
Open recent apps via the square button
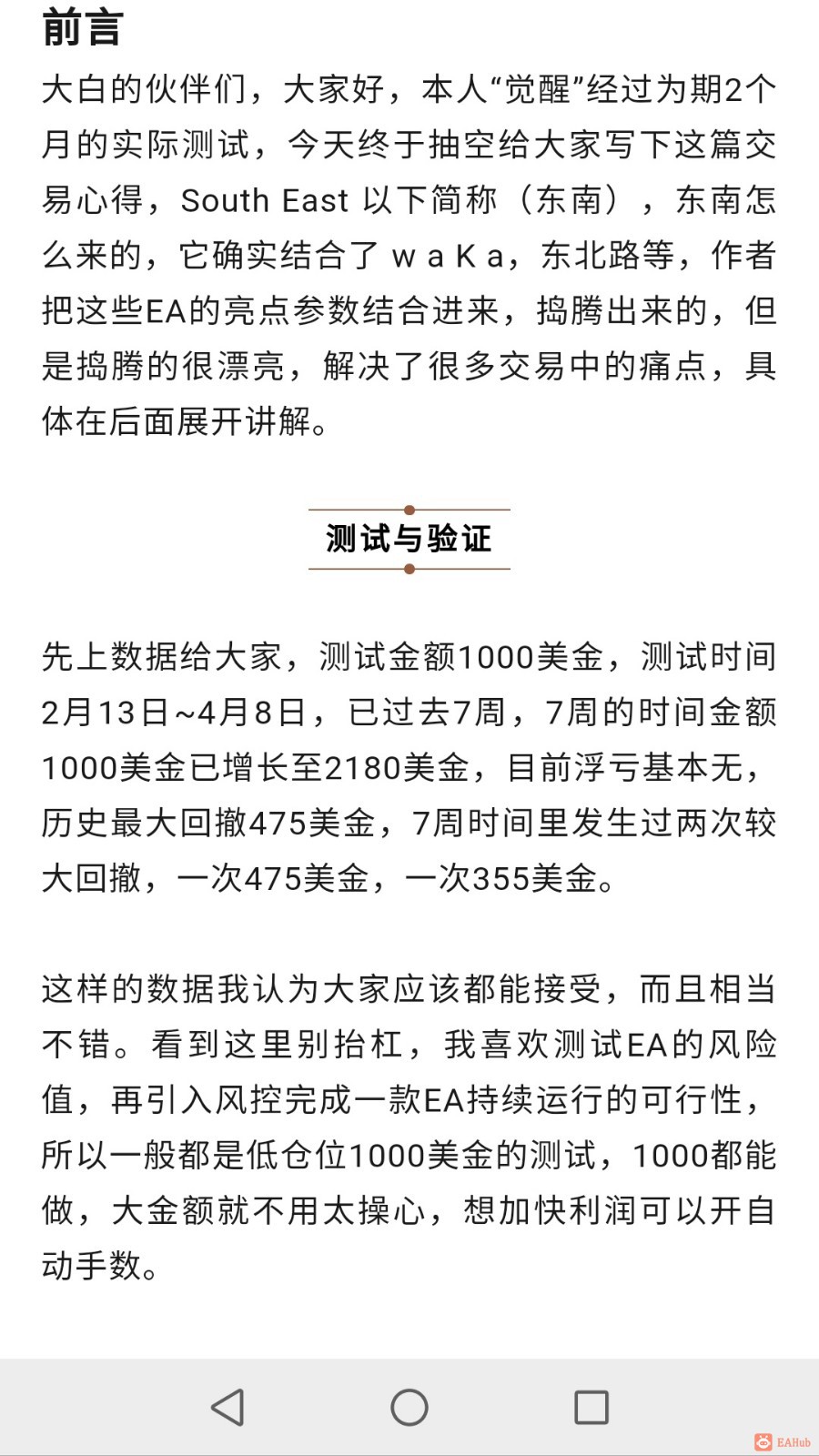coord(591,1407)
